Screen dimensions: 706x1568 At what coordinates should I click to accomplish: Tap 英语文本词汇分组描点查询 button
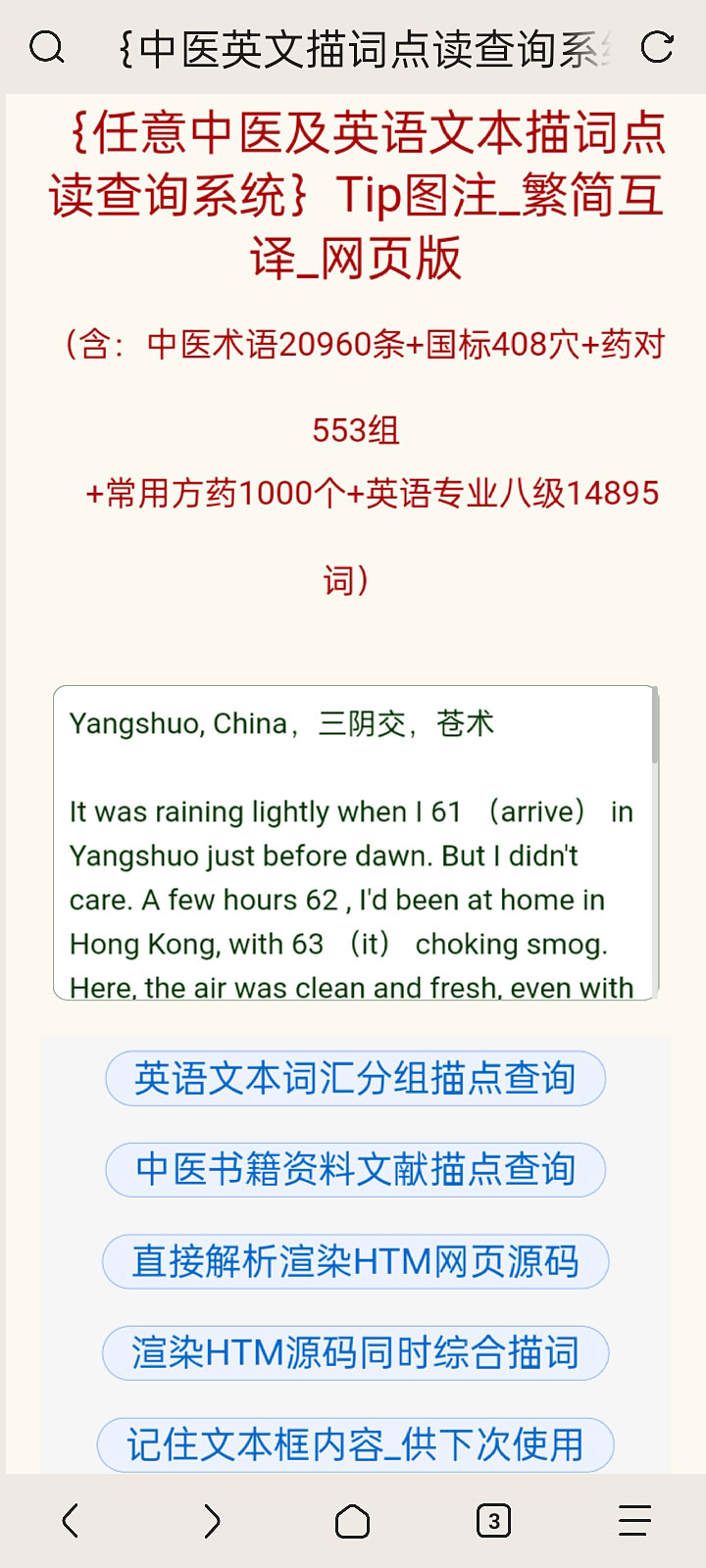tap(355, 1078)
